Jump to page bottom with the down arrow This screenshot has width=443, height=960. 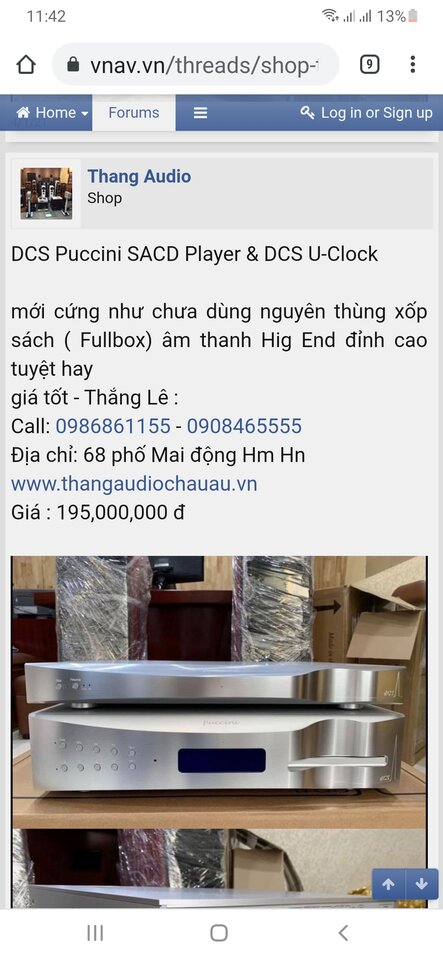point(422,884)
